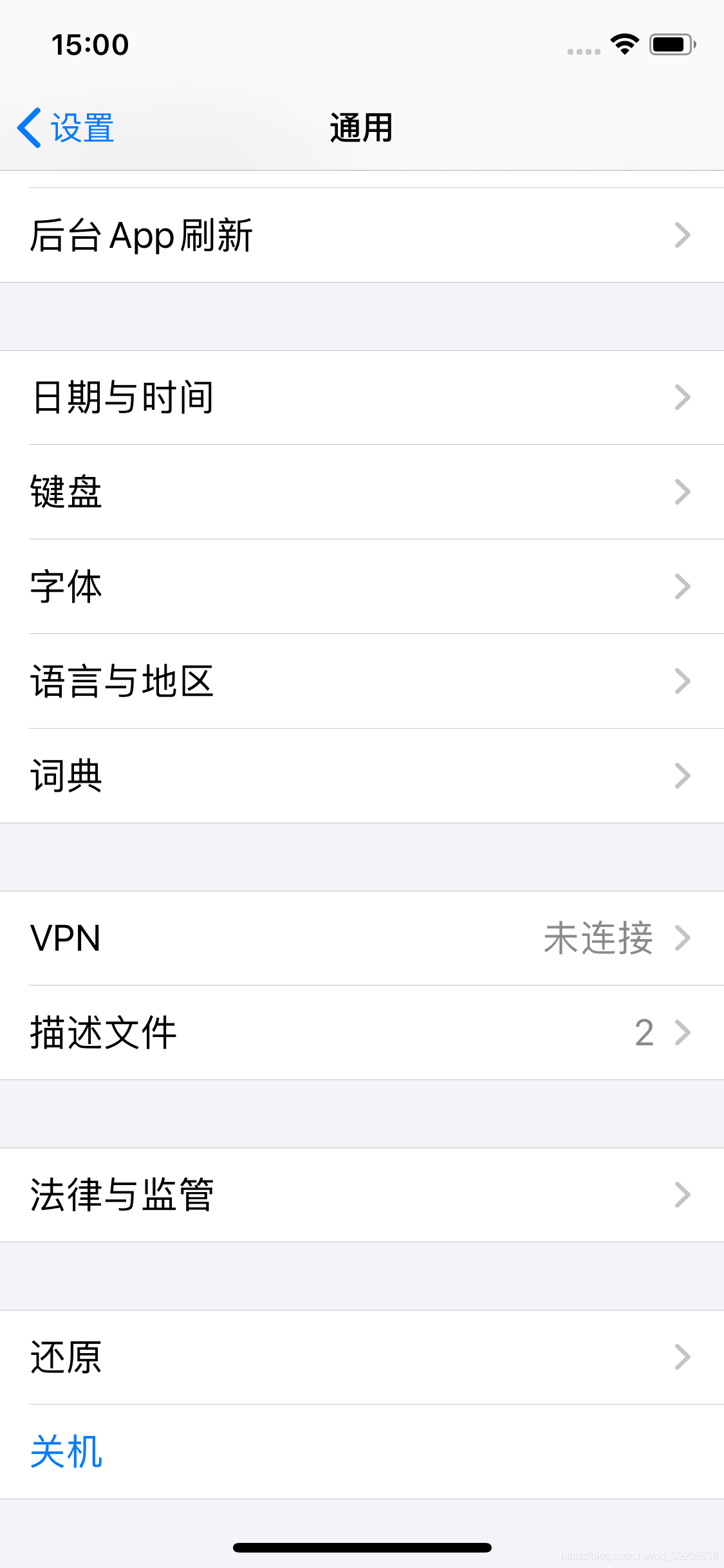
Task: Open the 键盘 row
Action: point(362,492)
